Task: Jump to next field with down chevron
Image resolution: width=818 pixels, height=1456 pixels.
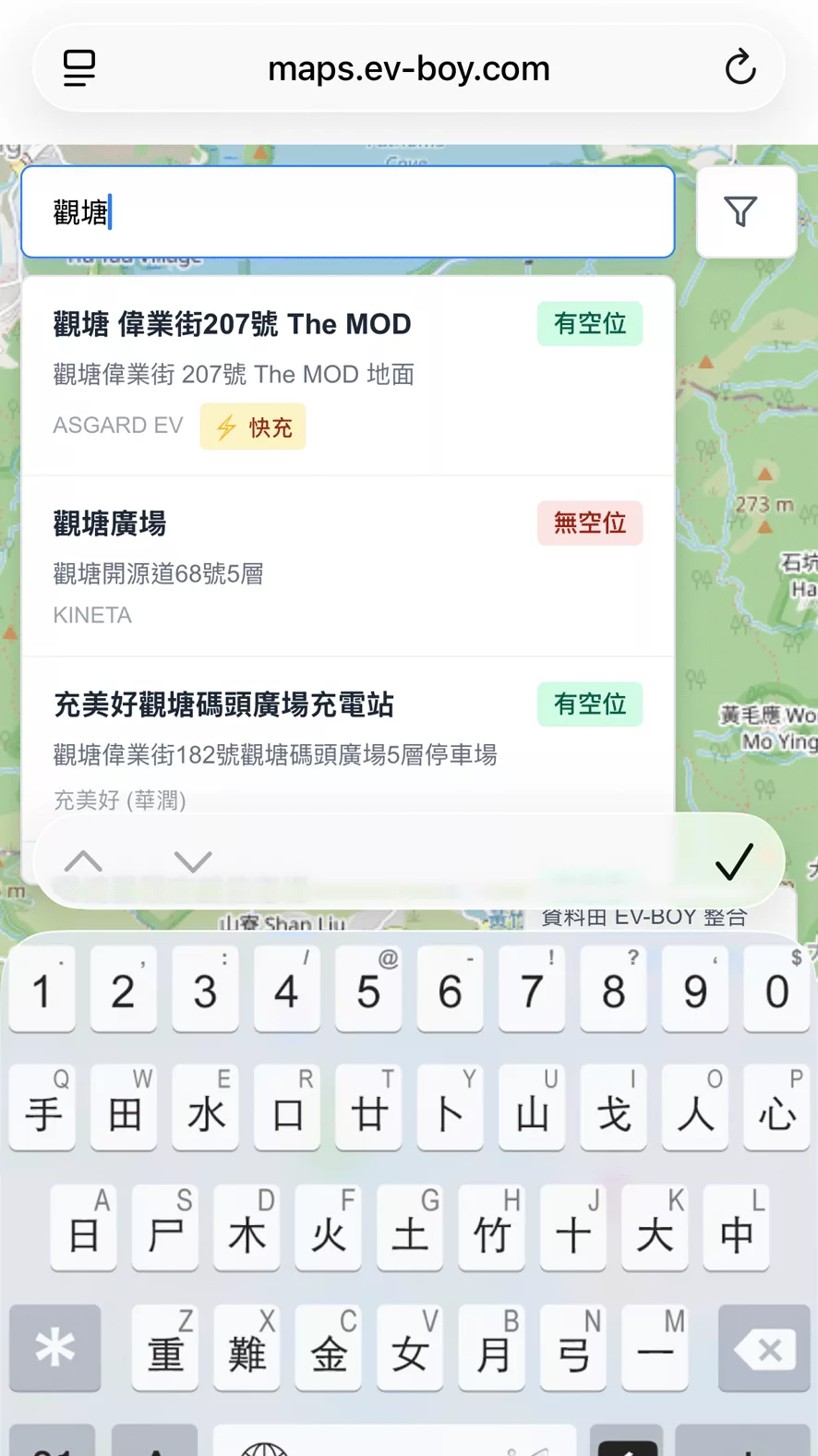Action: [193, 861]
